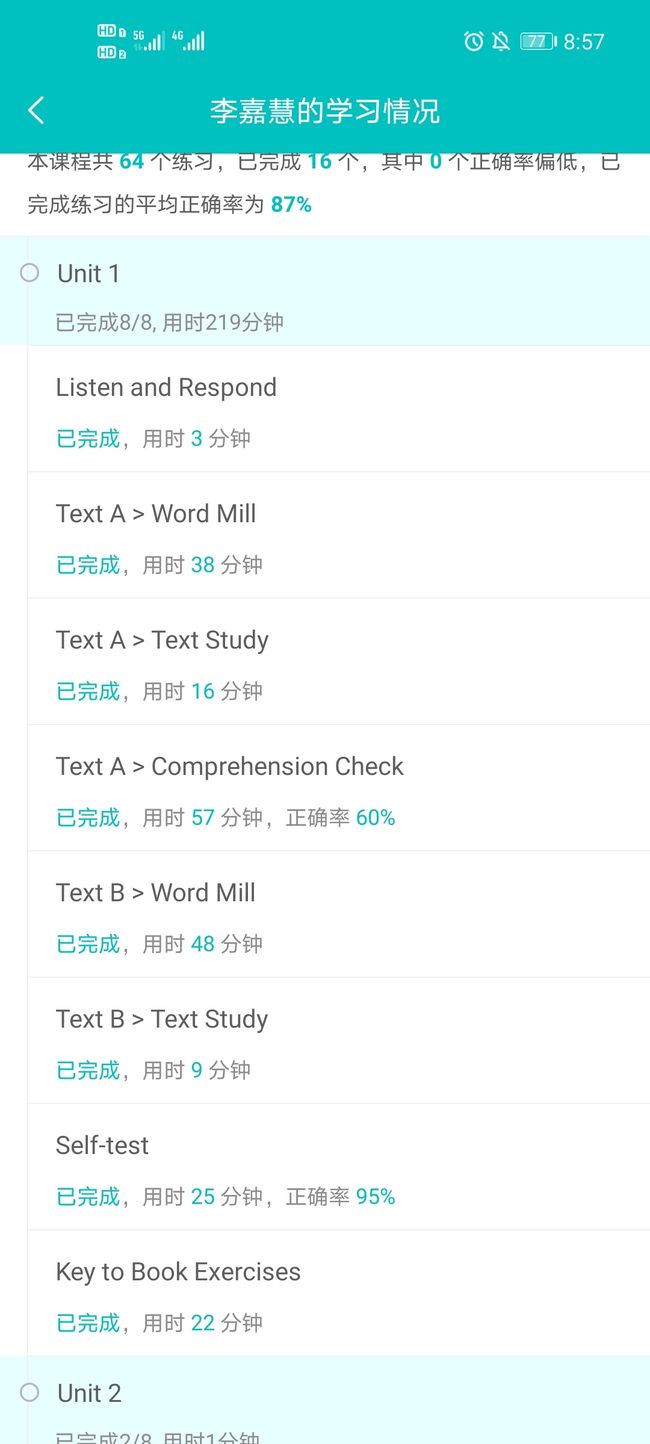This screenshot has width=650, height=1444.
Task: Open Key to Book Exercises
Action: 339,1293
